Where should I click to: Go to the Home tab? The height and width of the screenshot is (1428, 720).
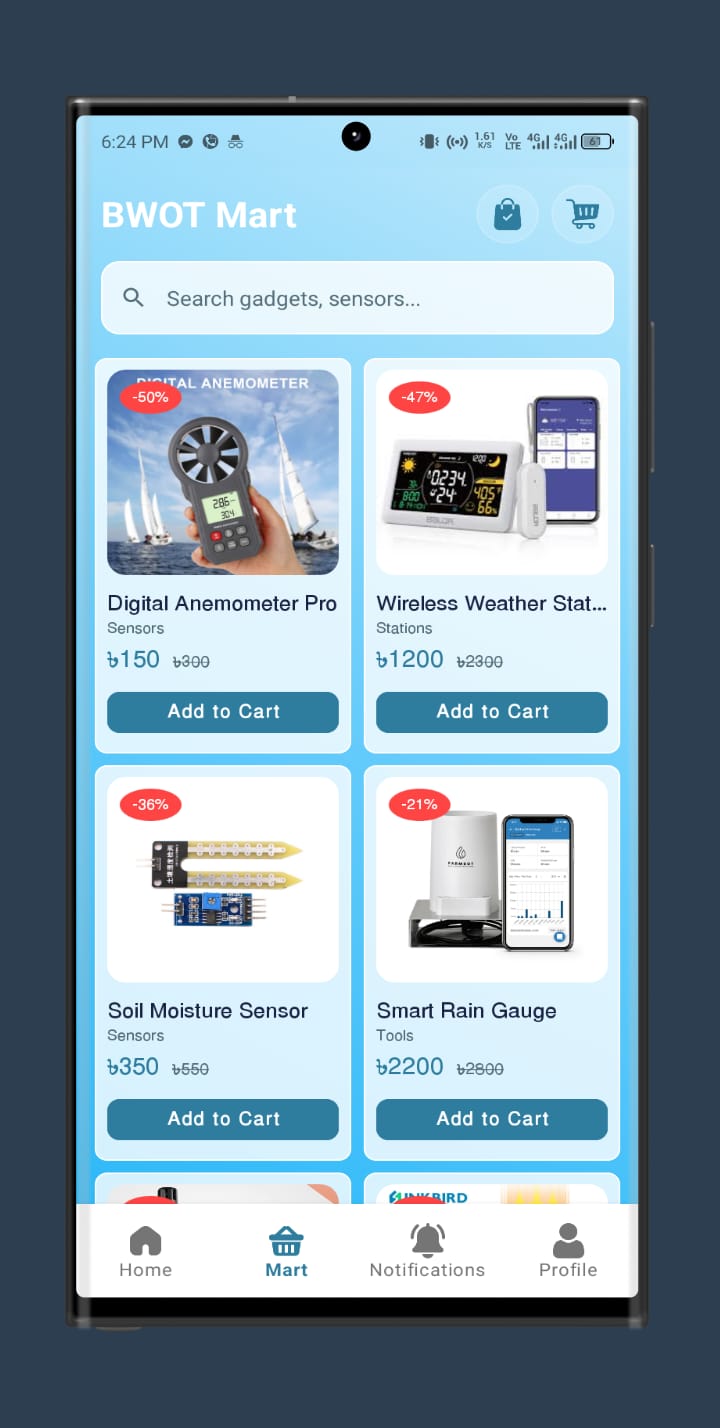point(146,1252)
